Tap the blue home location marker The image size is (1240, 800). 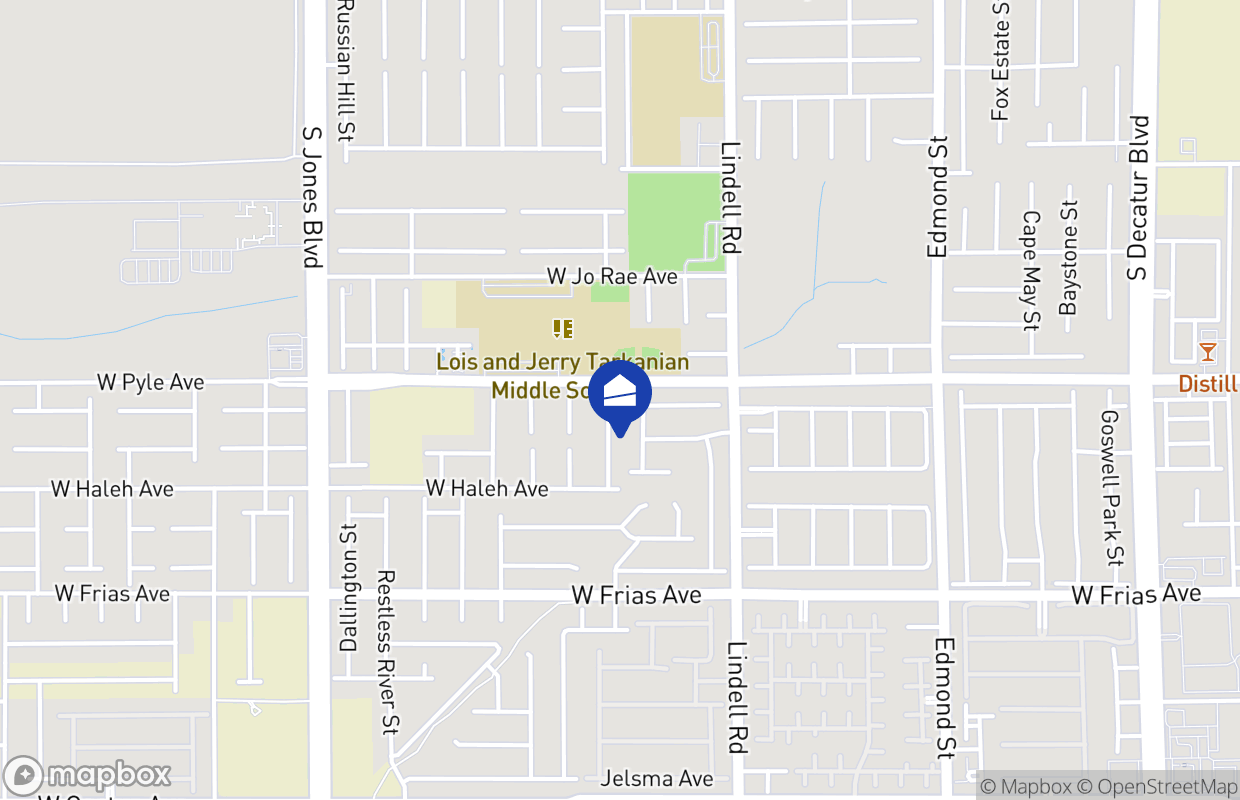click(x=620, y=394)
